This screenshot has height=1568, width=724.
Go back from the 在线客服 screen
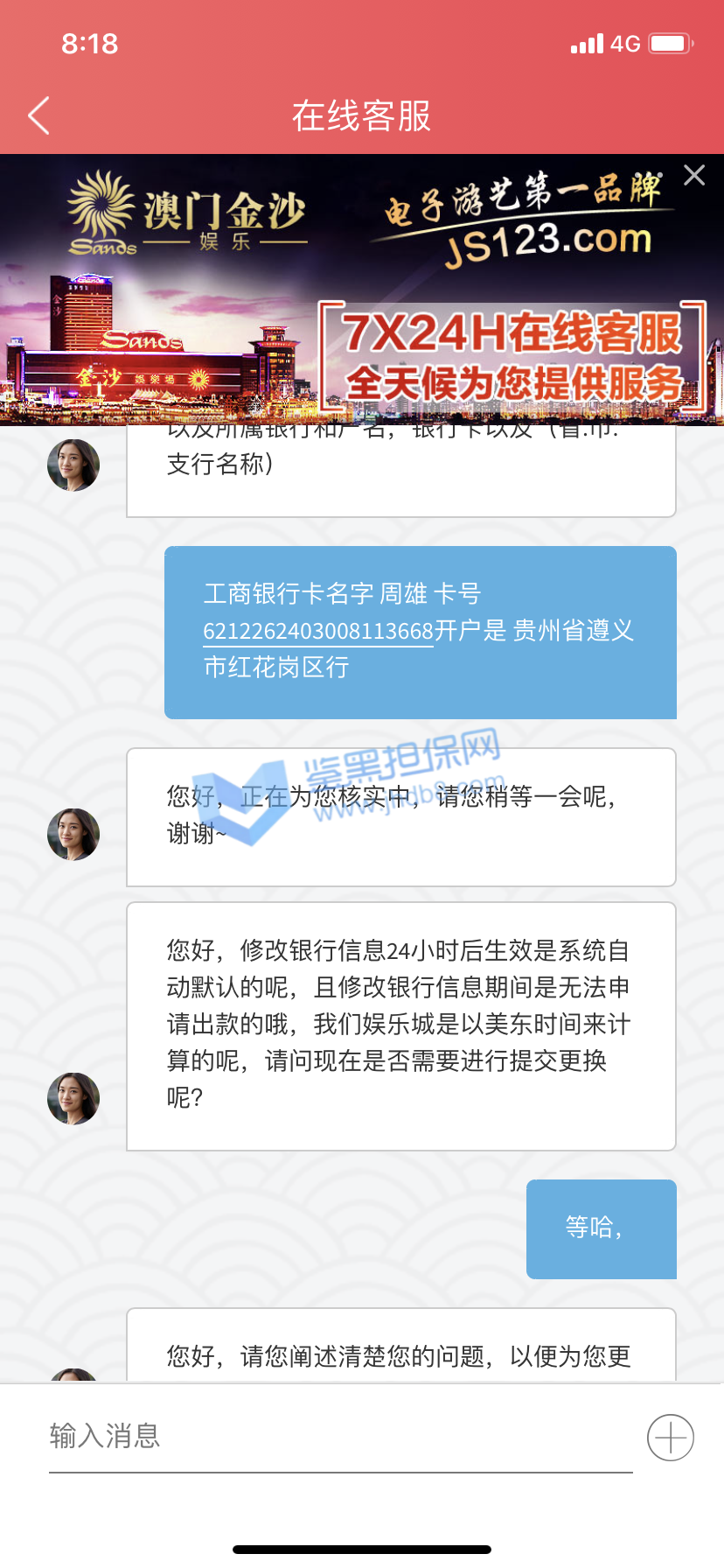(38, 115)
